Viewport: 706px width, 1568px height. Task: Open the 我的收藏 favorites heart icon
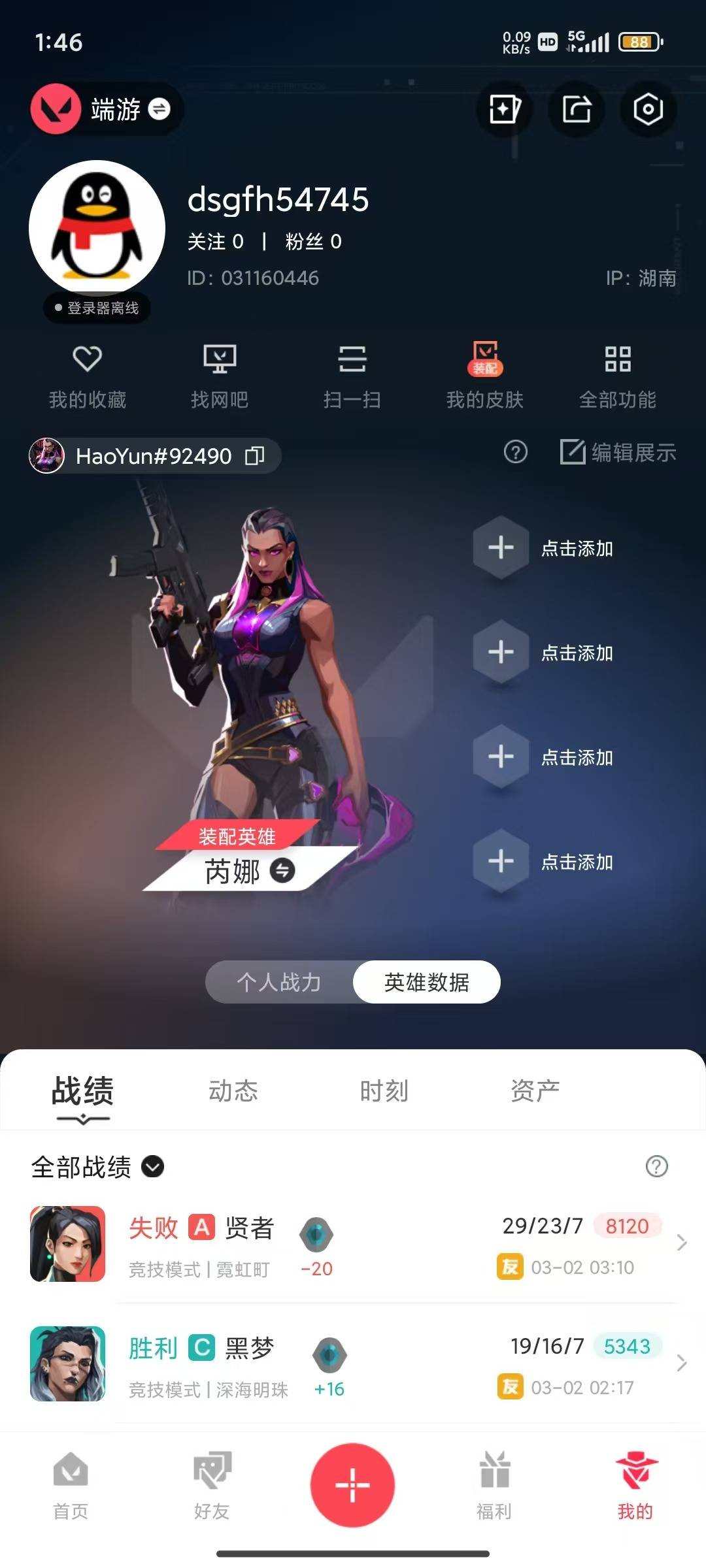click(x=88, y=359)
